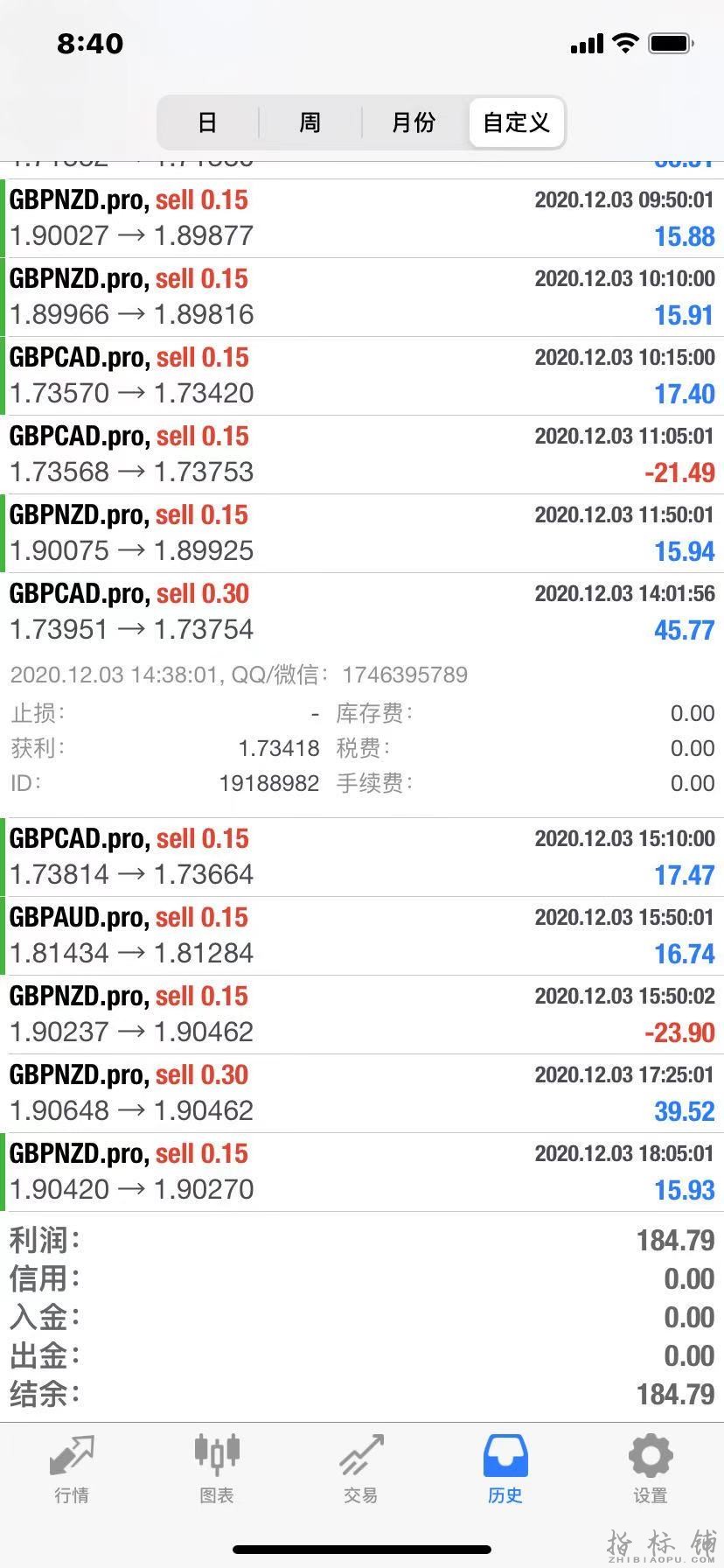Expand the GBPNZD trade closed at 09:50:01
This screenshot has height=1568, width=724.
tap(362, 218)
